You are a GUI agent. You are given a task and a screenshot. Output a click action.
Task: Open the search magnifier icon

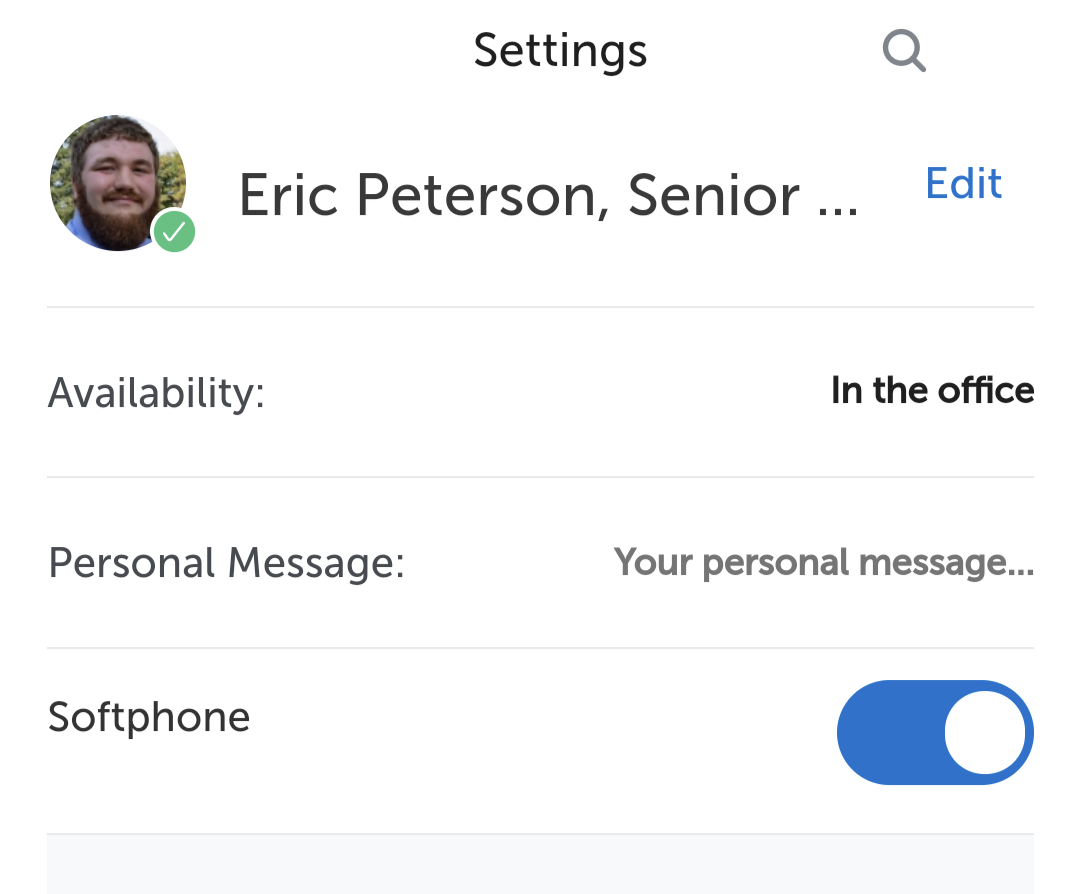tap(904, 51)
